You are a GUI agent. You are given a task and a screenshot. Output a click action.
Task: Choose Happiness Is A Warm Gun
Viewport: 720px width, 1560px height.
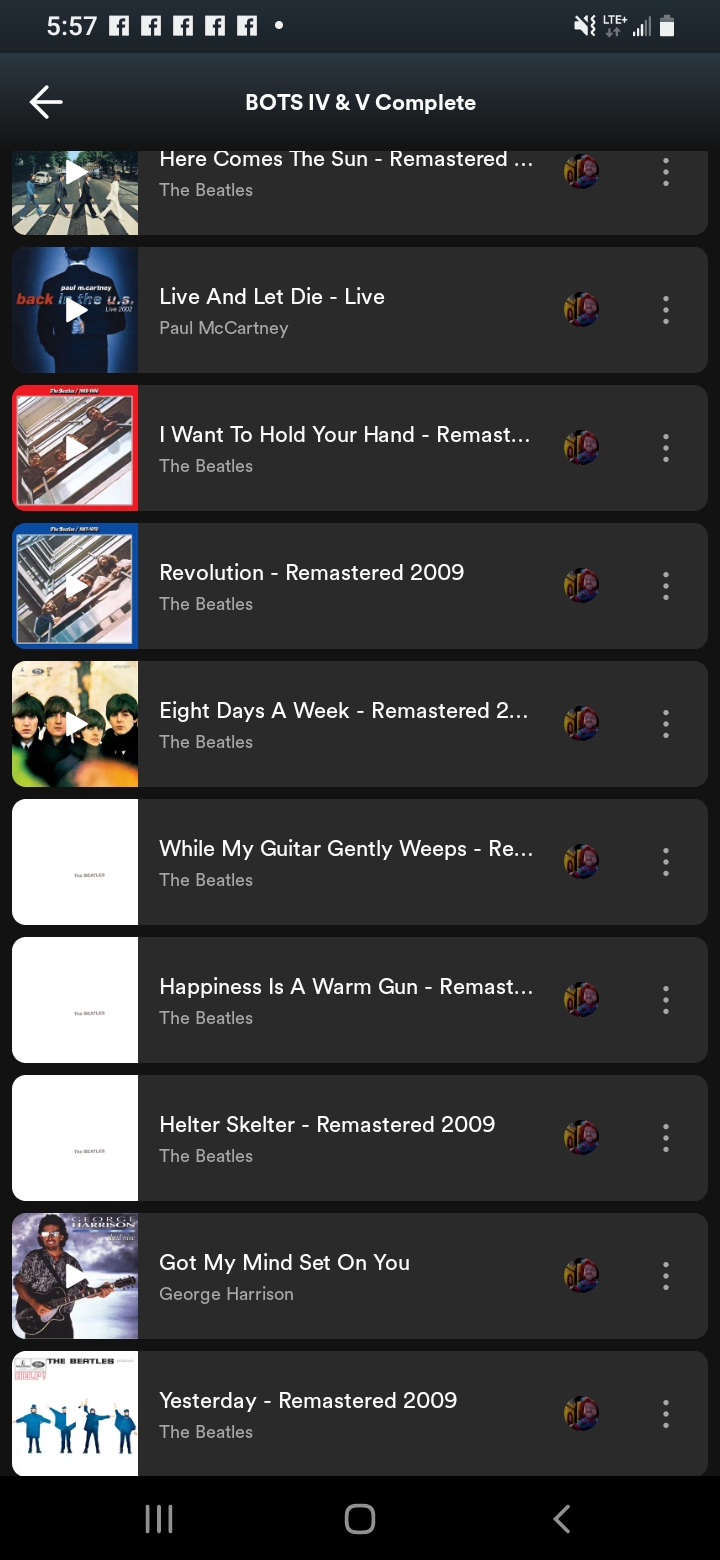(345, 1000)
